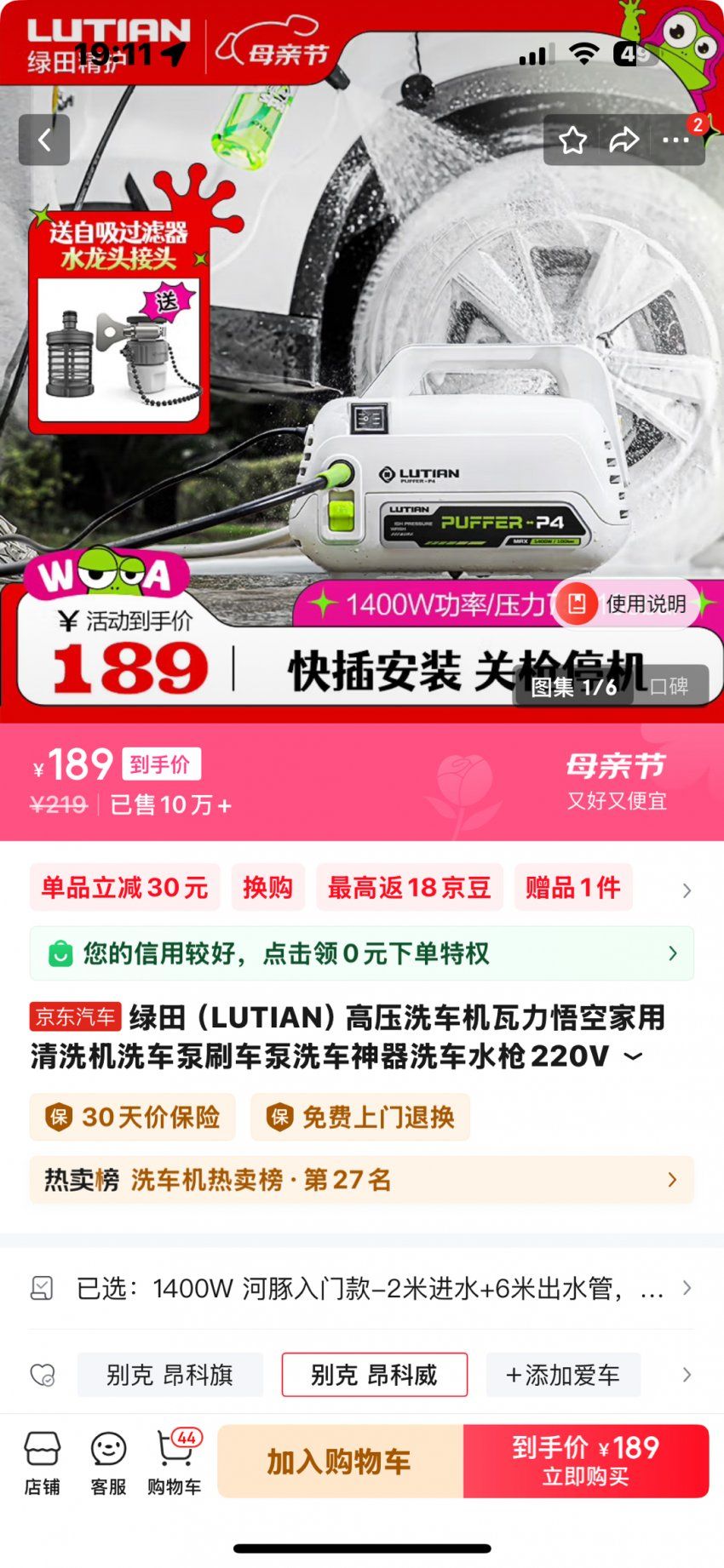The image size is (724, 1568).
Task: Share this product listing
Action: tap(623, 140)
